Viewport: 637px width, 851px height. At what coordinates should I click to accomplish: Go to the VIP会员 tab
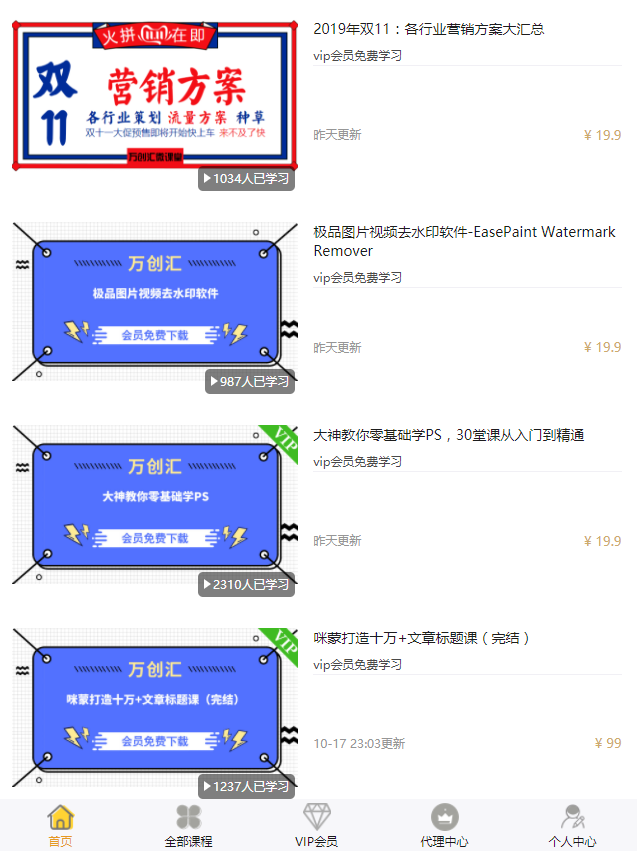coord(316,826)
